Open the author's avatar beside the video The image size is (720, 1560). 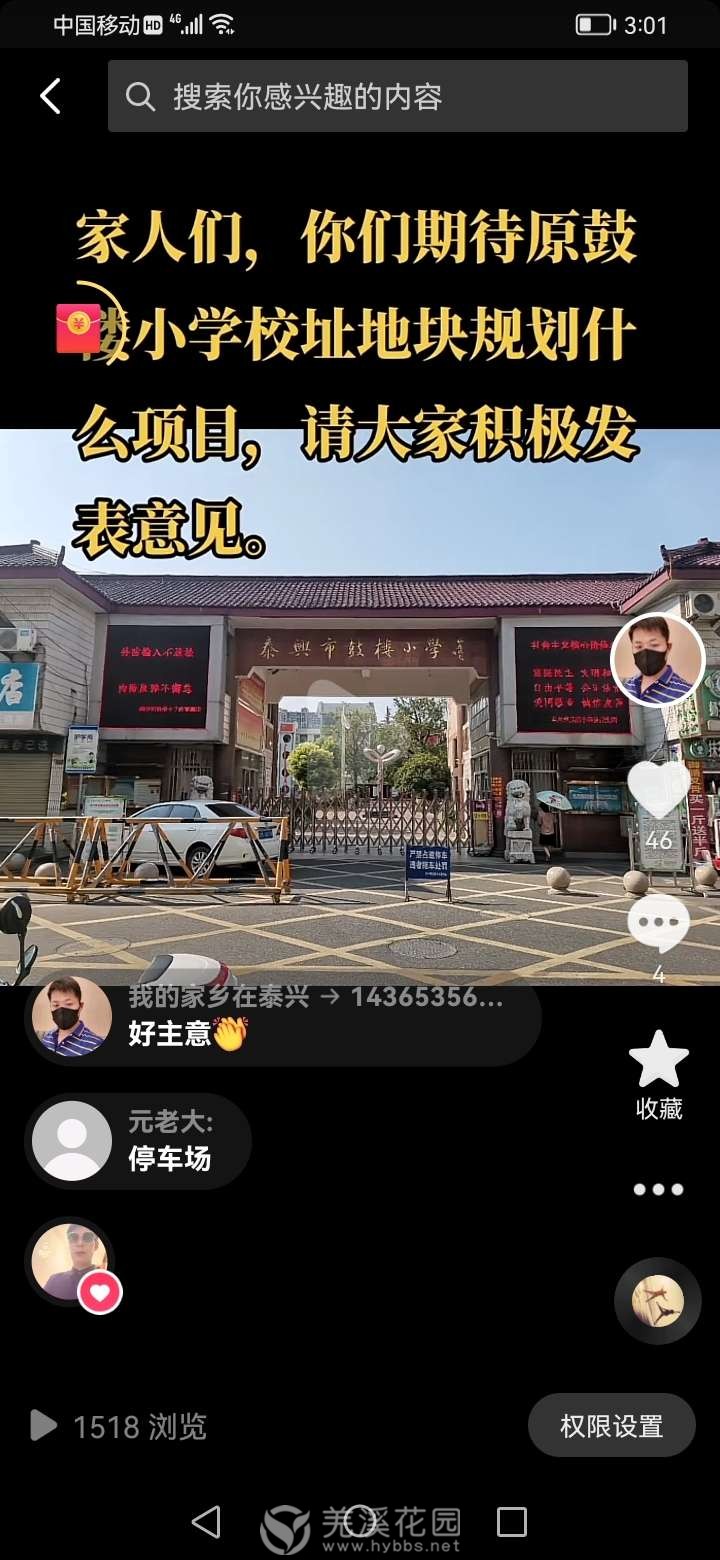tap(657, 660)
